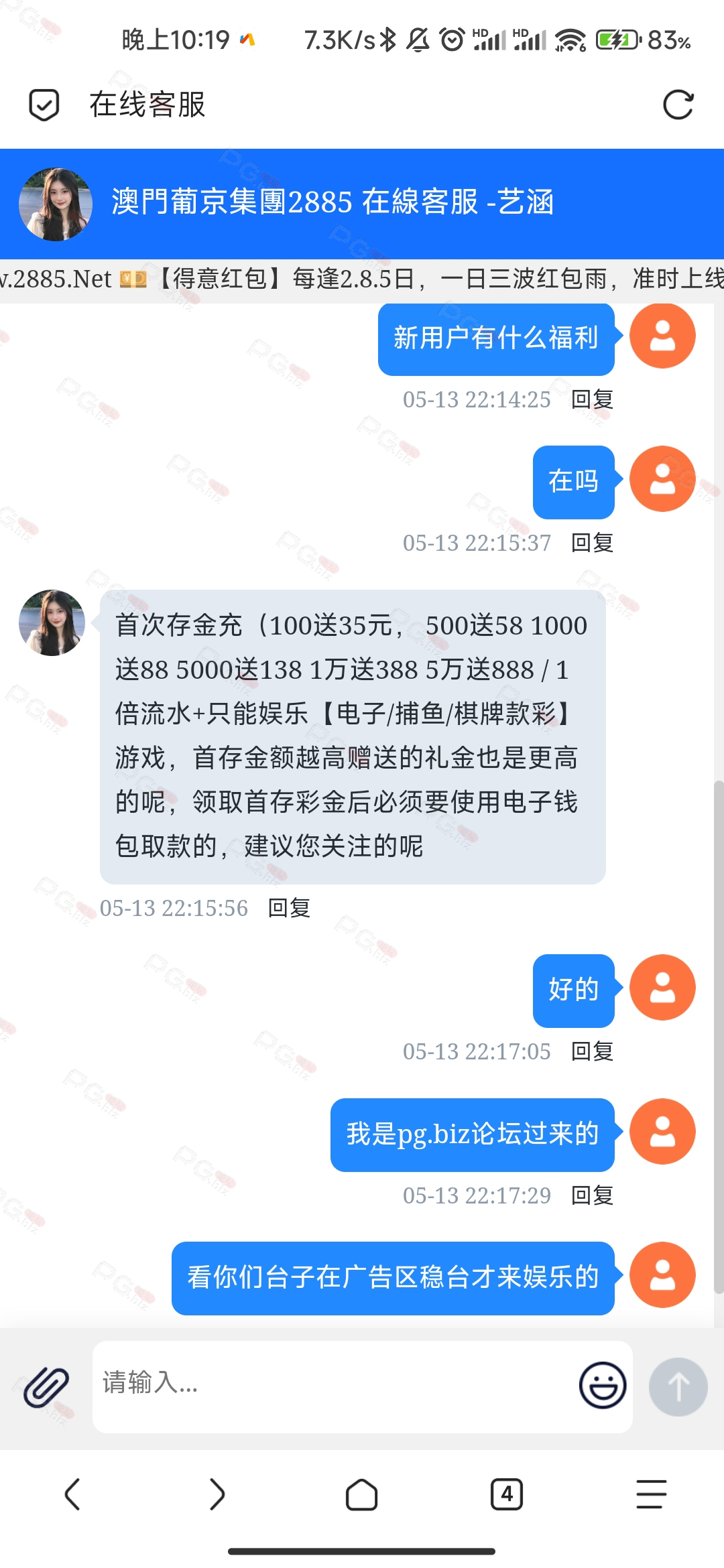Open the browser home page
Viewport: 724px width, 1568px height.
[362, 1494]
